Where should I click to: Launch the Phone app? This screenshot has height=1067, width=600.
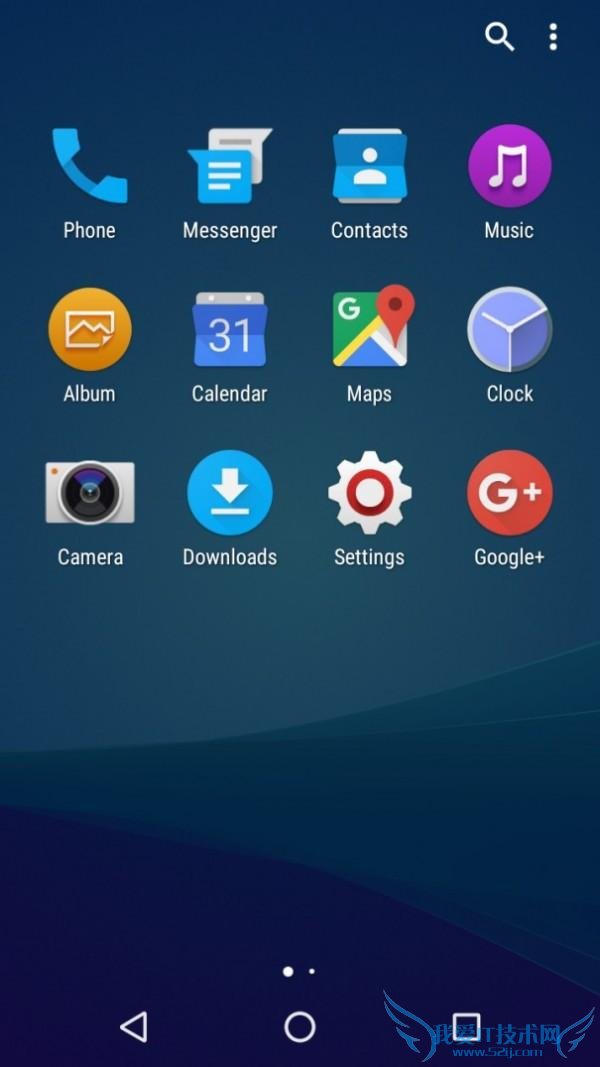90,167
